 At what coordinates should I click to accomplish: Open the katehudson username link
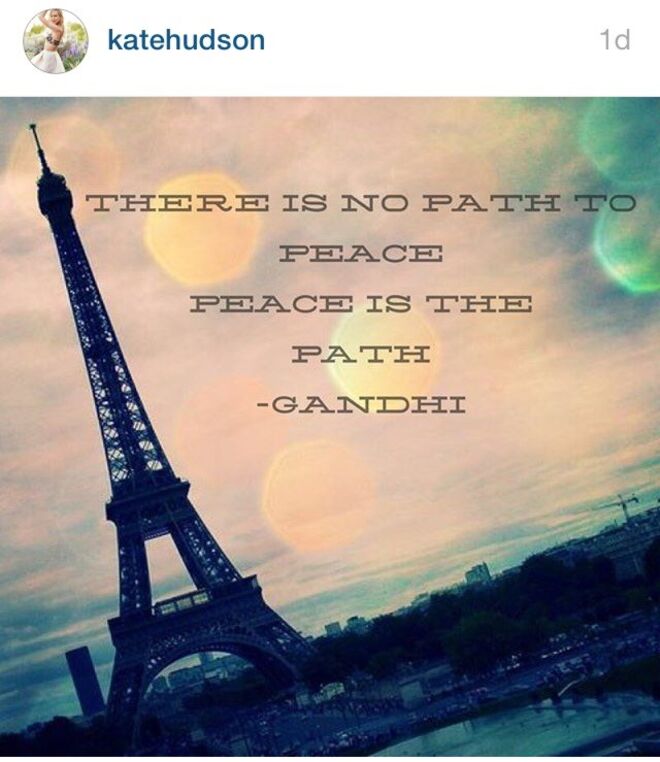tap(186, 41)
